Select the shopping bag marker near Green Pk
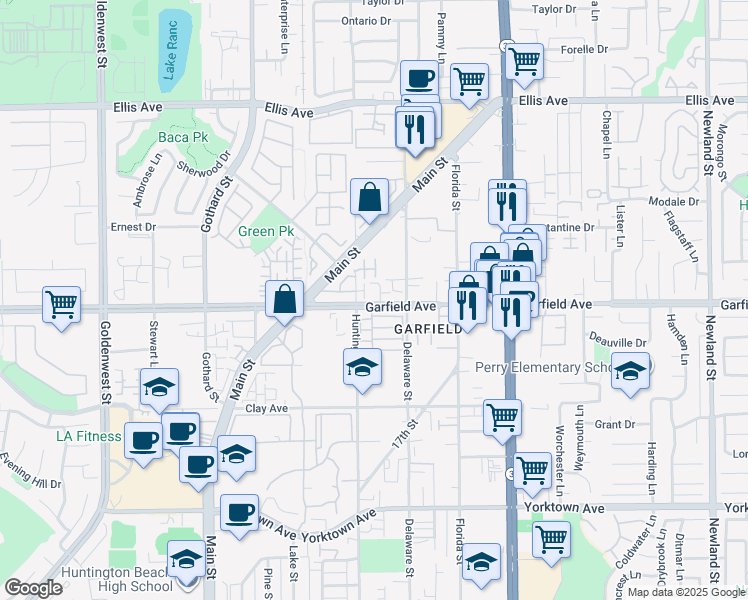The width and height of the screenshot is (748, 600). tap(369, 196)
